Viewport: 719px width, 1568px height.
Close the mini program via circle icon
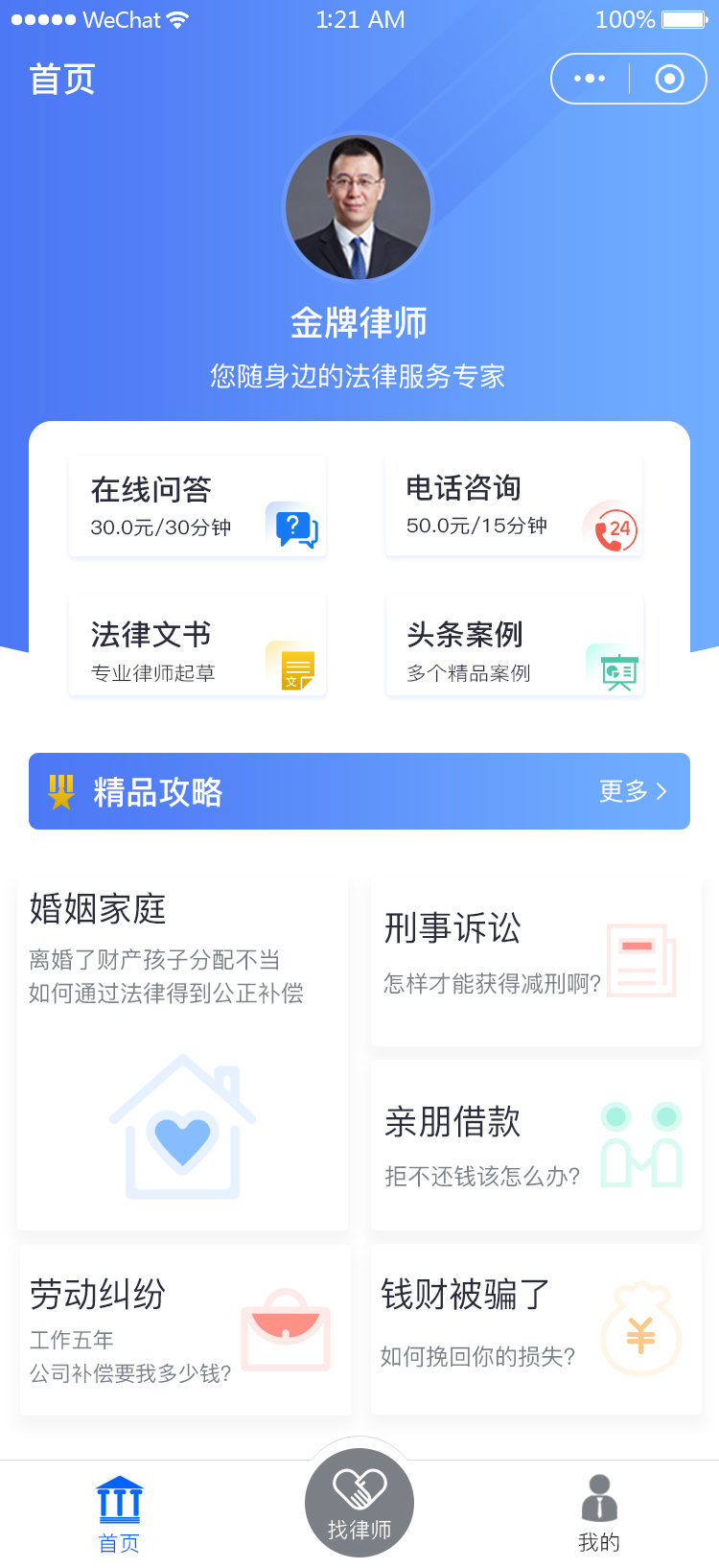coord(669,79)
